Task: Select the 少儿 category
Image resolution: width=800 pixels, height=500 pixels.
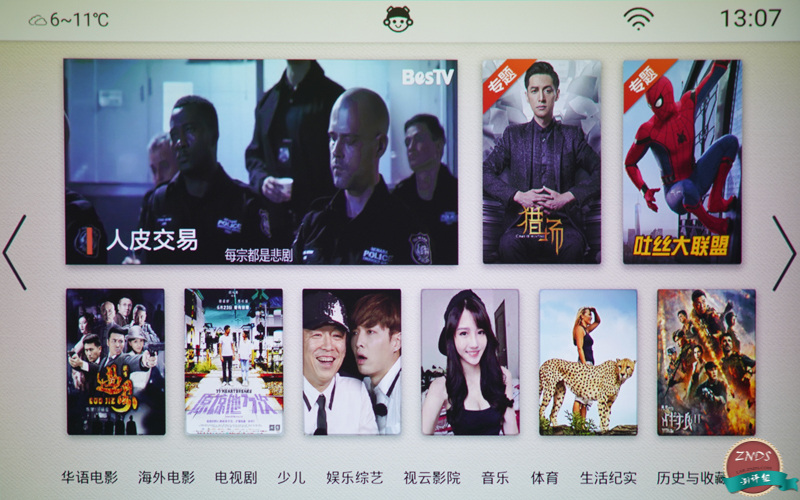Action: [x=291, y=478]
